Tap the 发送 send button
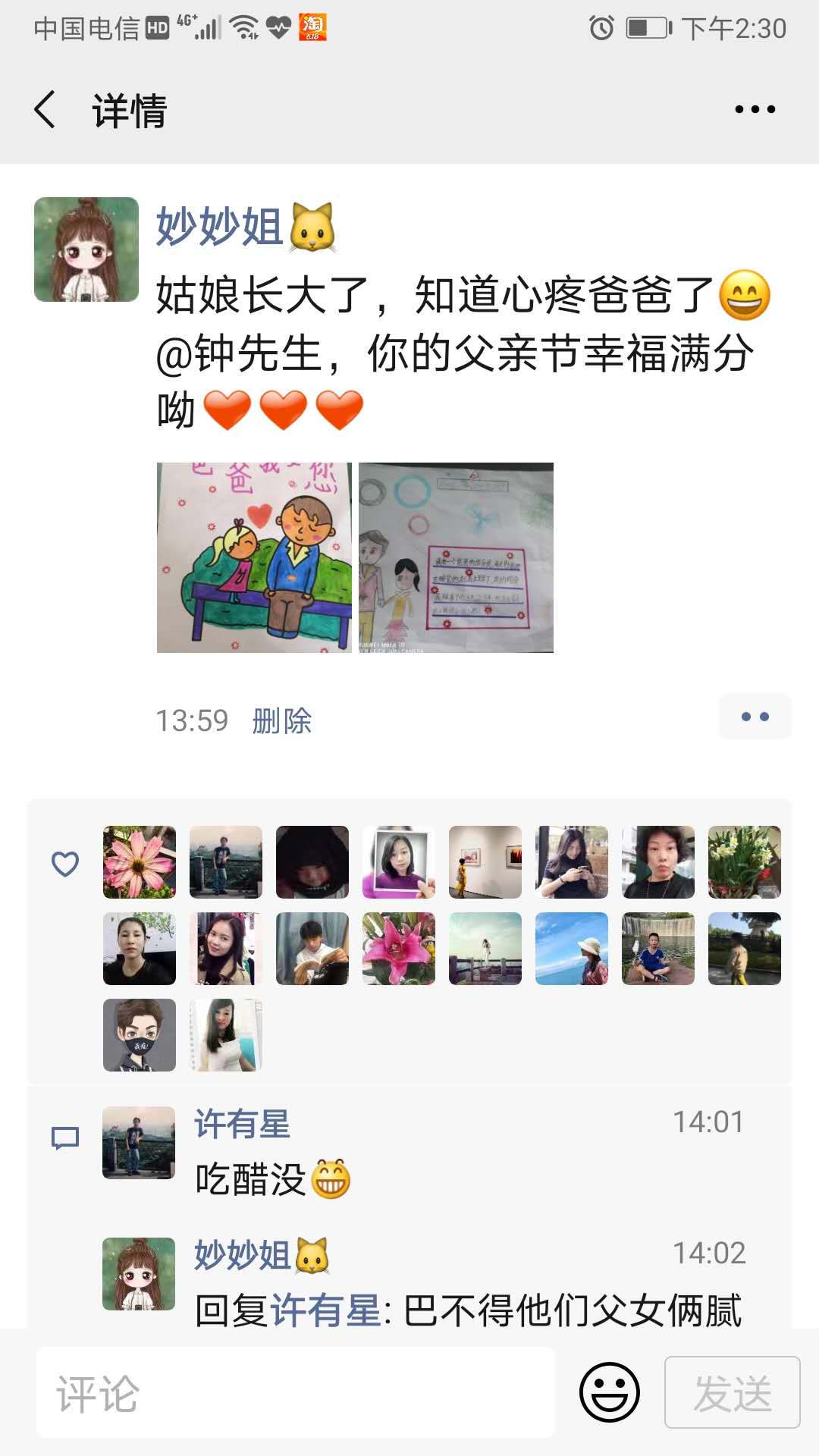819x1456 pixels. pos(732,1392)
